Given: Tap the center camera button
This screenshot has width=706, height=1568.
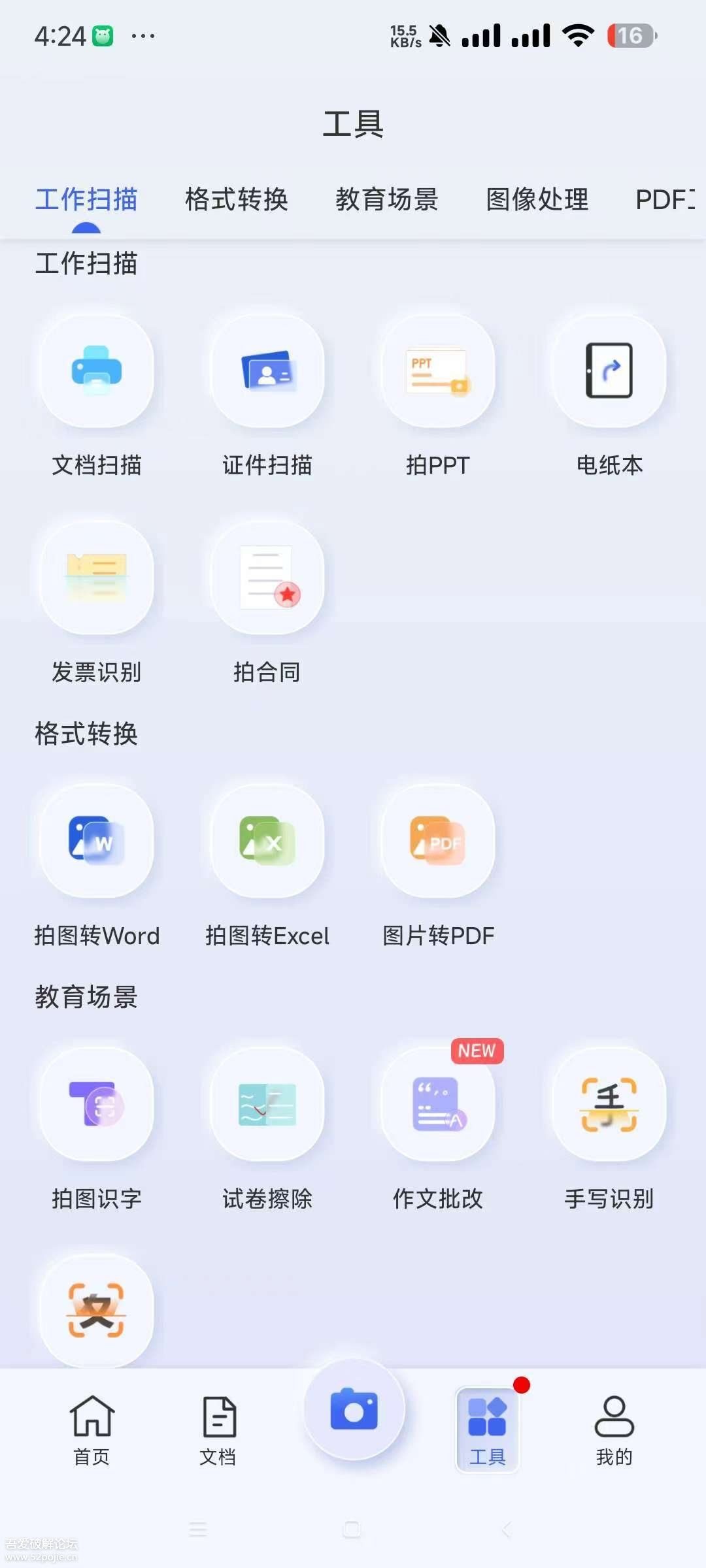Looking at the screenshot, I should (354, 1409).
